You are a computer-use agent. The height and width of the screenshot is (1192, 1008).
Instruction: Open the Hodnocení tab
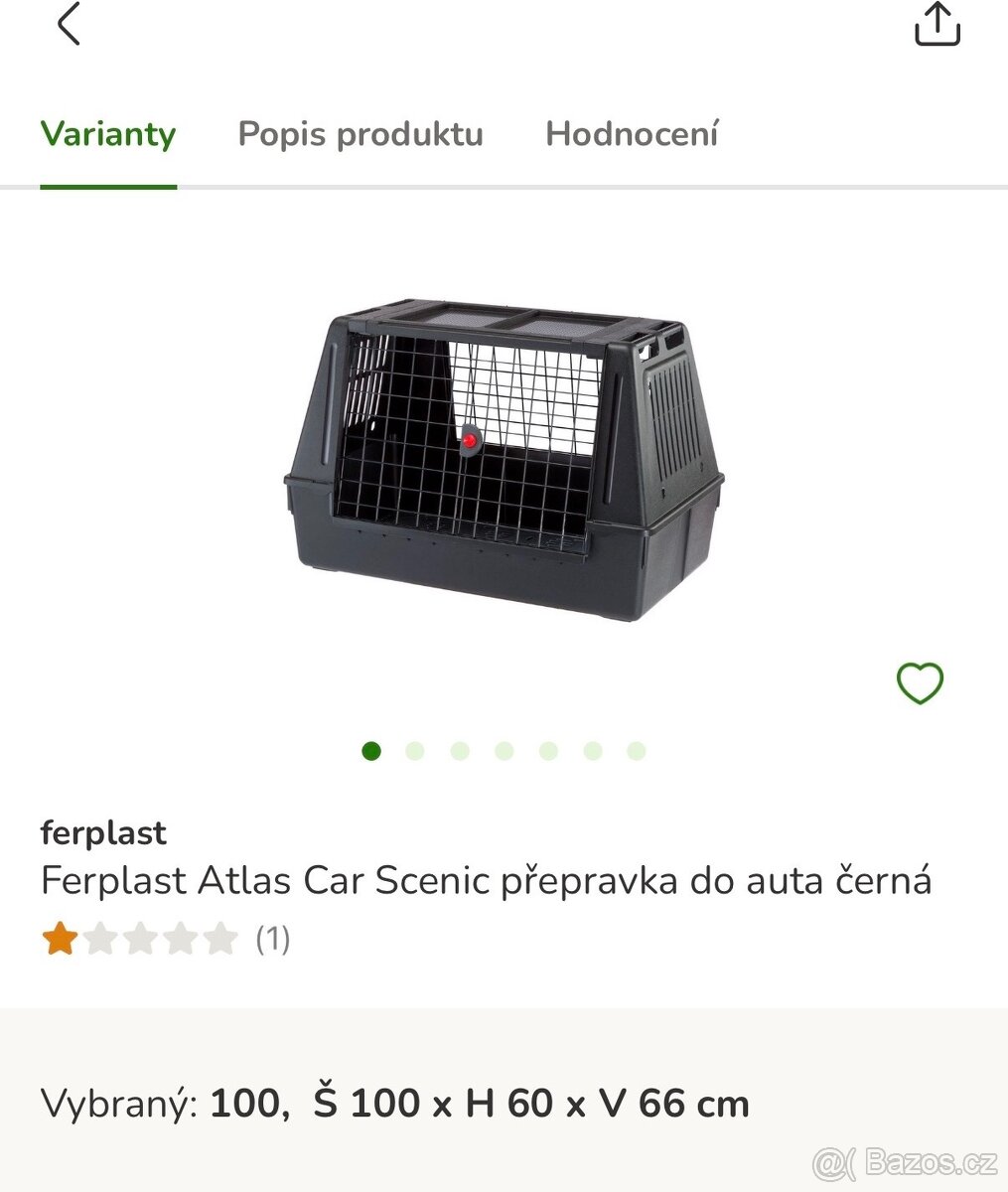tap(632, 134)
